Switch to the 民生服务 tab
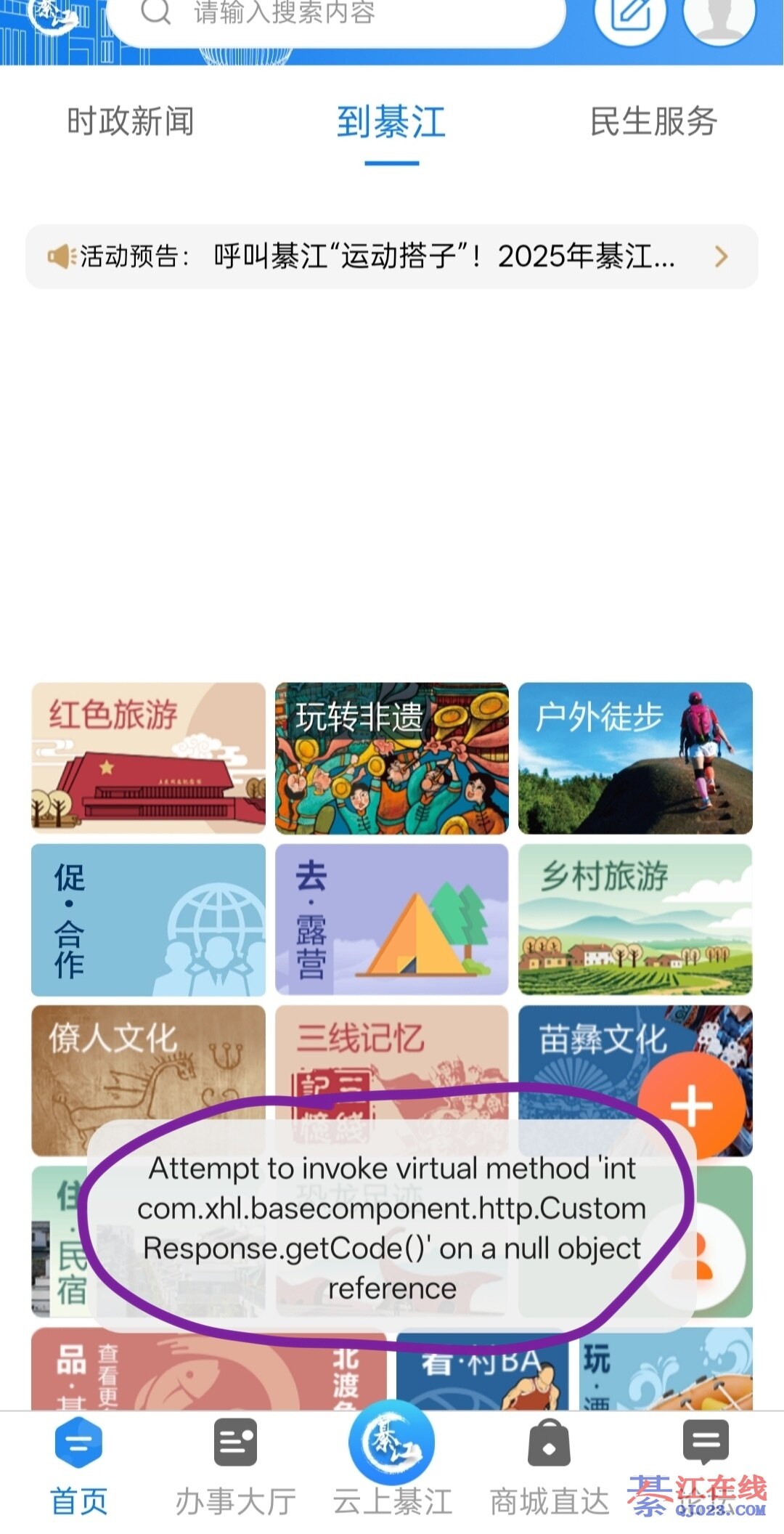Viewport: 784px width, 1534px height. pyautogui.click(x=653, y=121)
